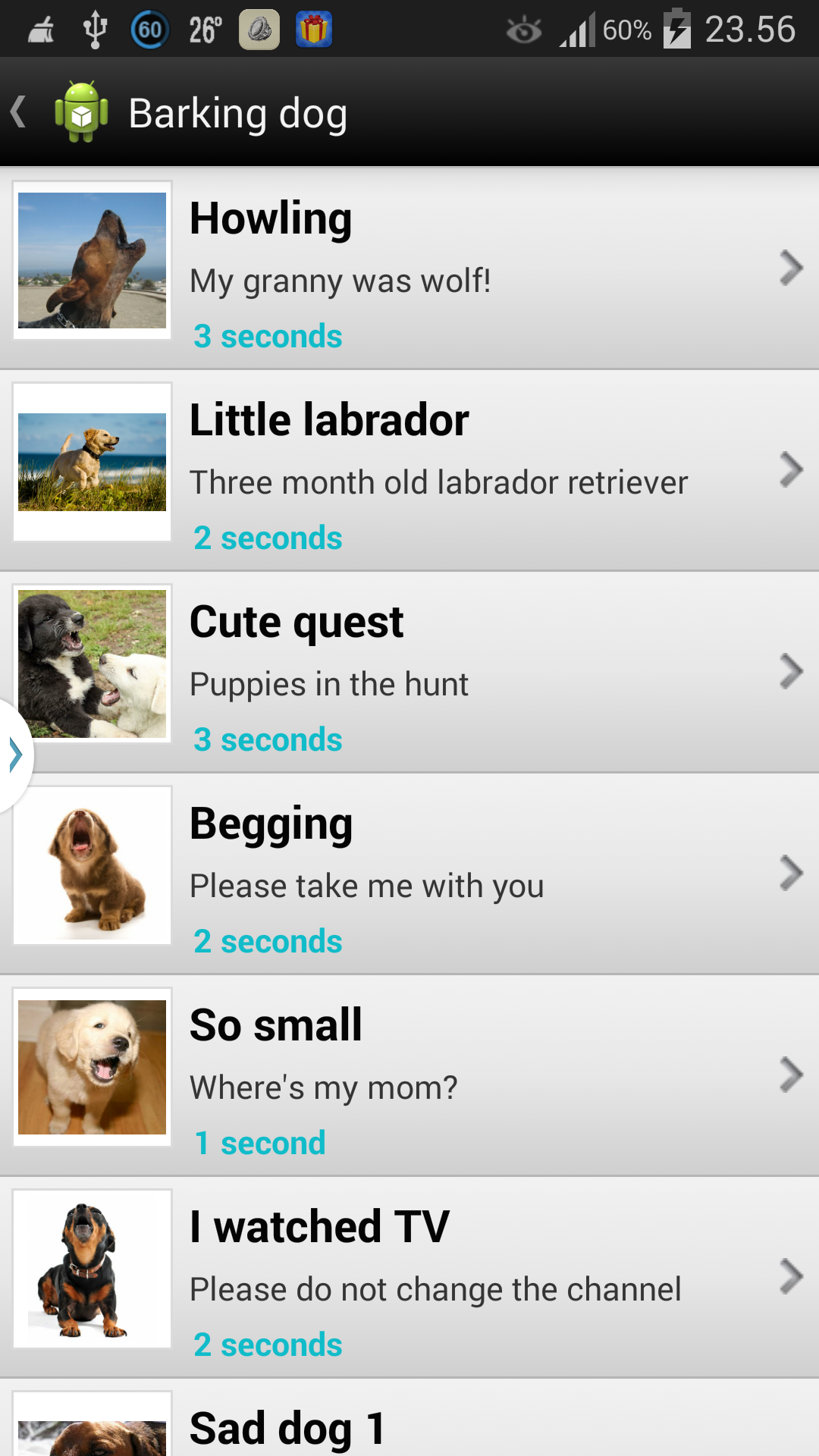The width and height of the screenshot is (819, 1456).
Task: Choose the Begging puppy sound
Action: point(409,874)
